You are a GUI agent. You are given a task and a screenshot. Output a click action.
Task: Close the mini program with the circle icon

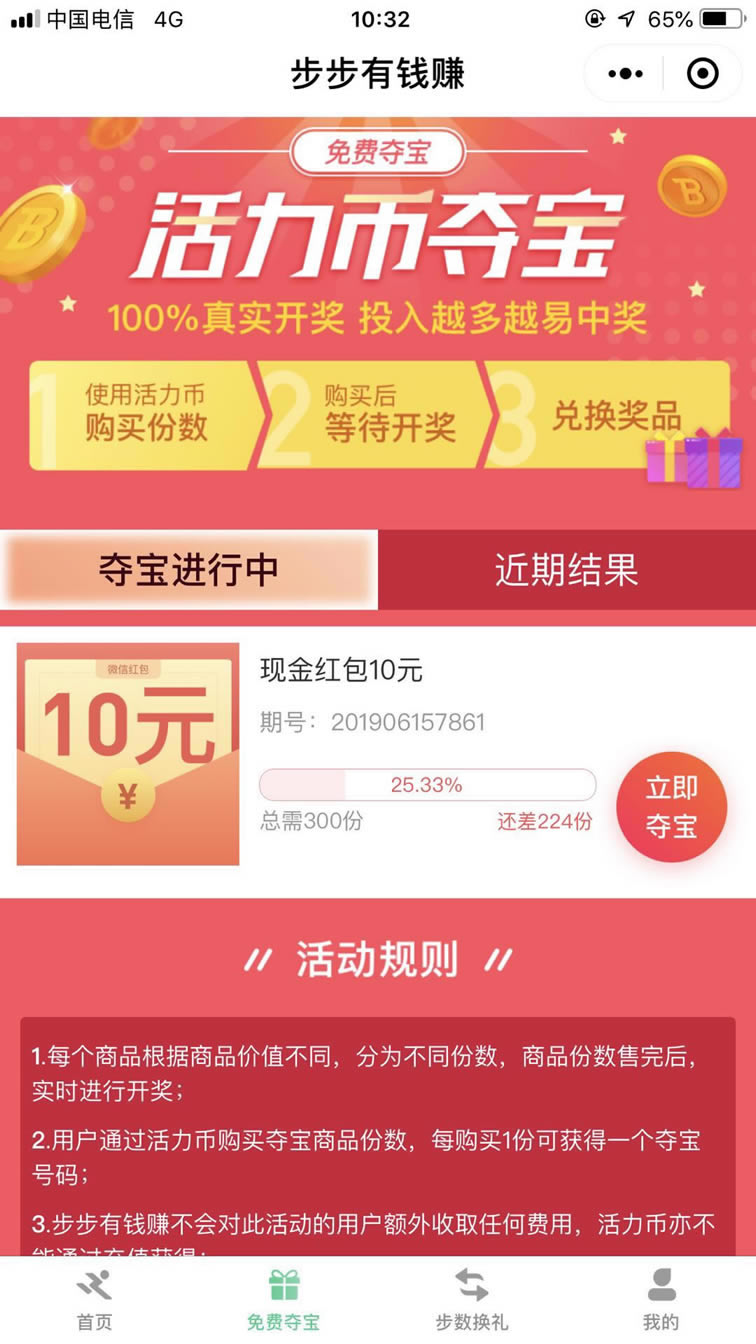tap(702, 74)
